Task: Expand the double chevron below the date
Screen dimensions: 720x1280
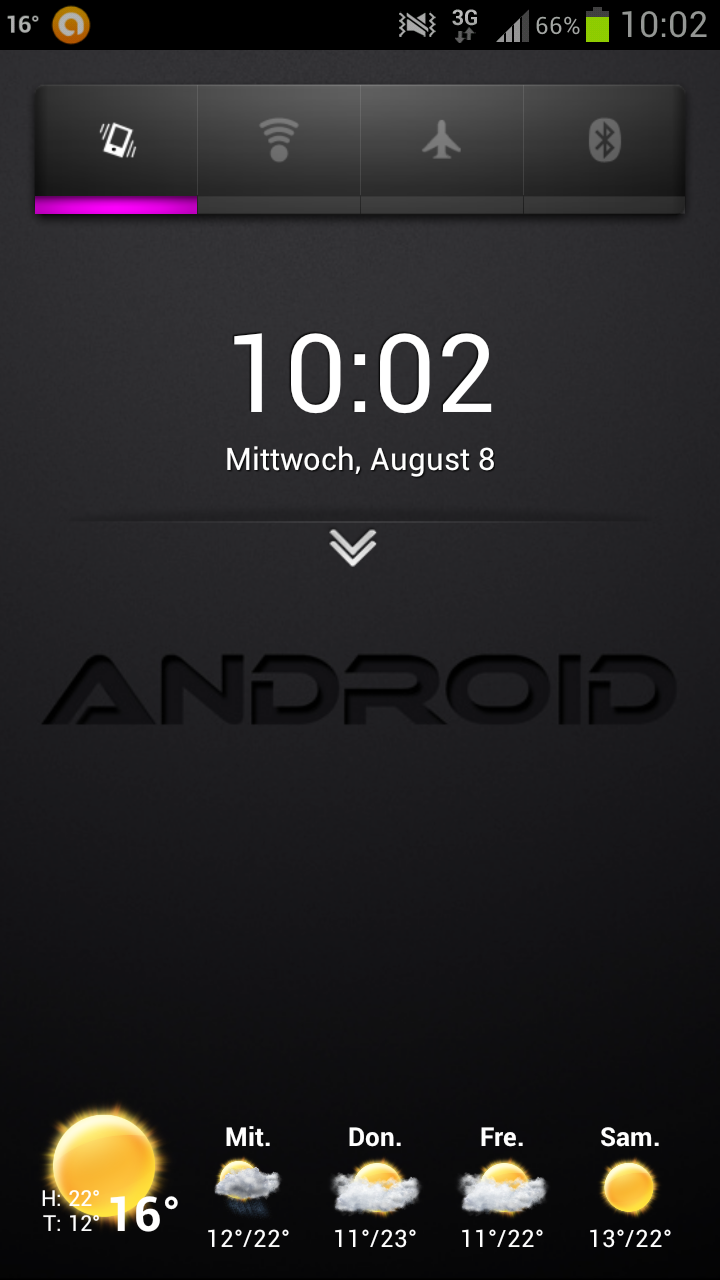Action: 353,547
